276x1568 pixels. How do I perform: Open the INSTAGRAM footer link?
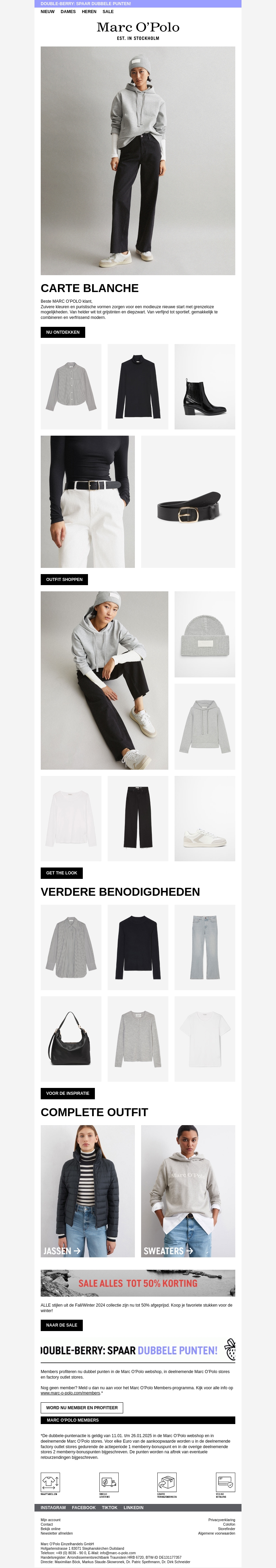click(53, 1508)
